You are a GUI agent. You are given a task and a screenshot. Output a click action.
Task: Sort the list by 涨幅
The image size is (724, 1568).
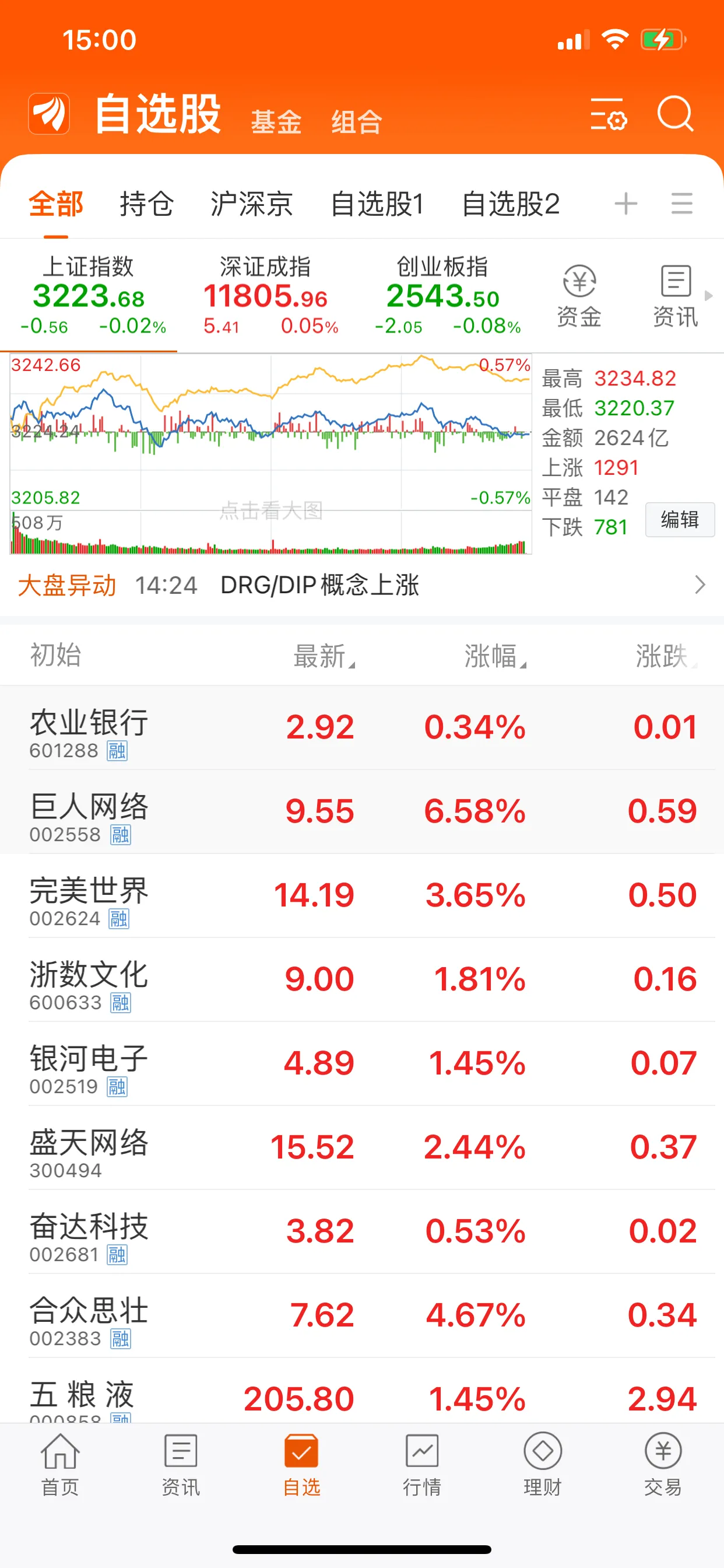(x=495, y=656)
